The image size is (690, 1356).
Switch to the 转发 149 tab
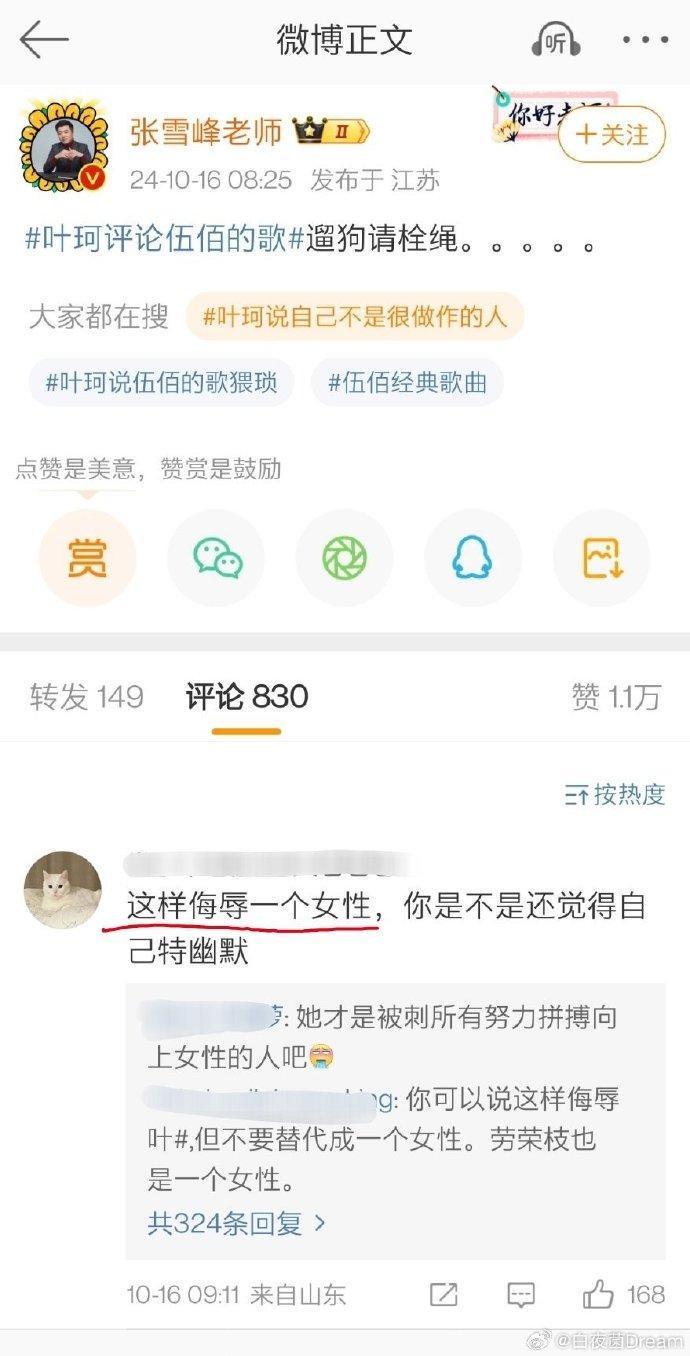pyautogui.click(x=86, y=696)
